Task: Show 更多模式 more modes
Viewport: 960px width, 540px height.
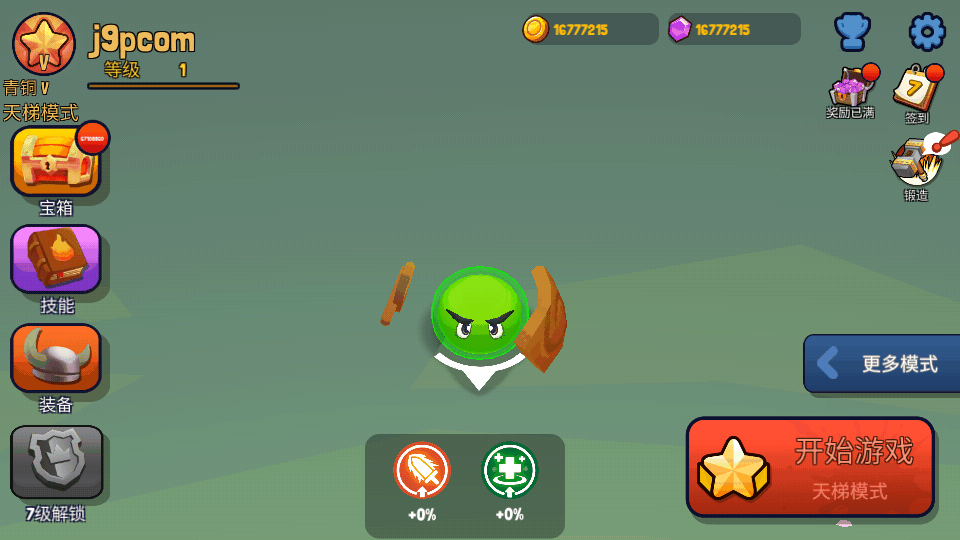Action: tap(882, 363)
